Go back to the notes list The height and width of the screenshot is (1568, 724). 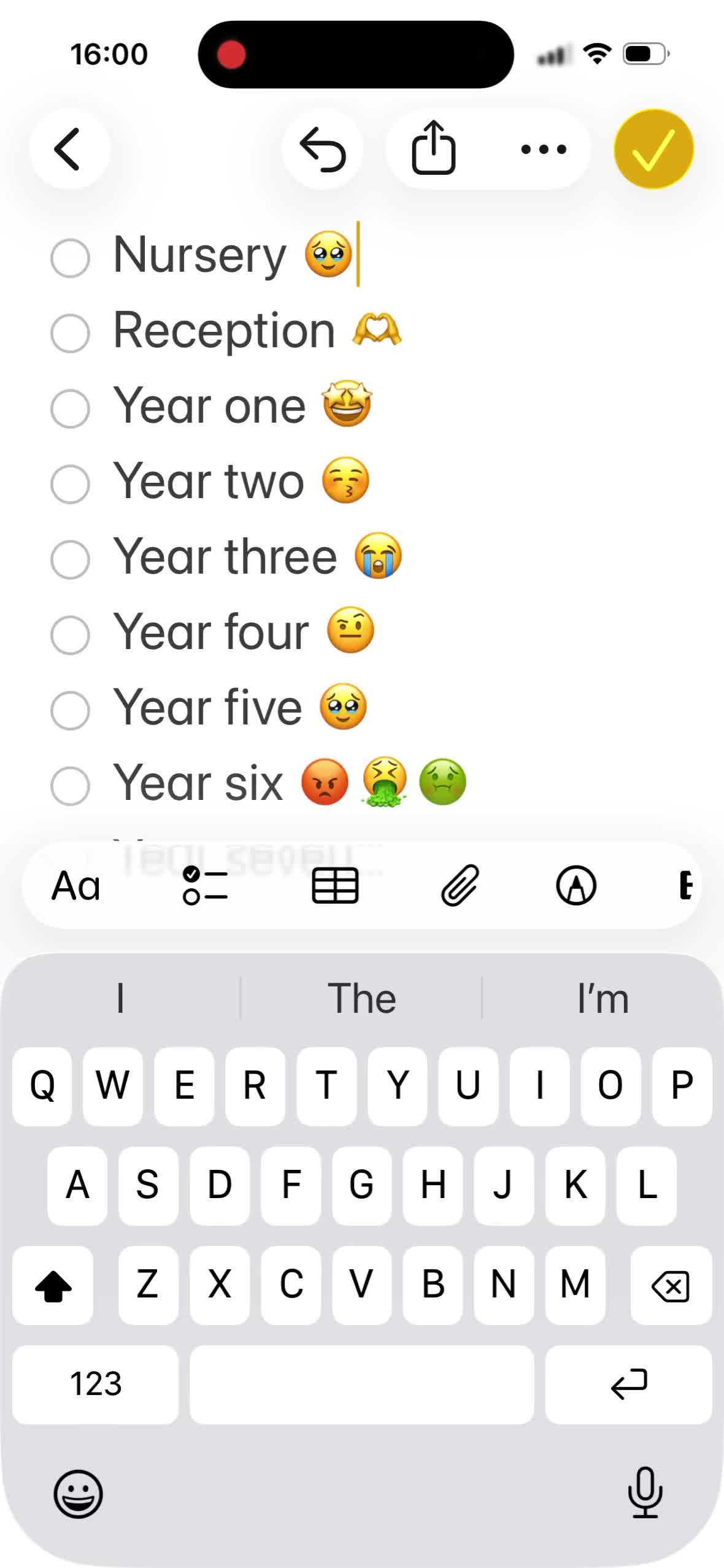(69, 149)
